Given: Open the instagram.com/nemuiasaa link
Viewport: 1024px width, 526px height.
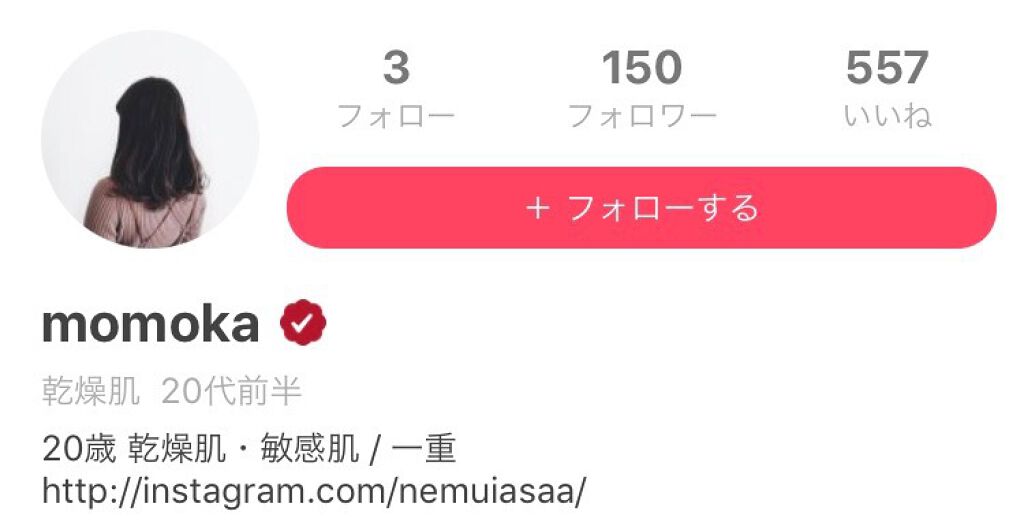Looking at the screenshot, I should 314,491.
